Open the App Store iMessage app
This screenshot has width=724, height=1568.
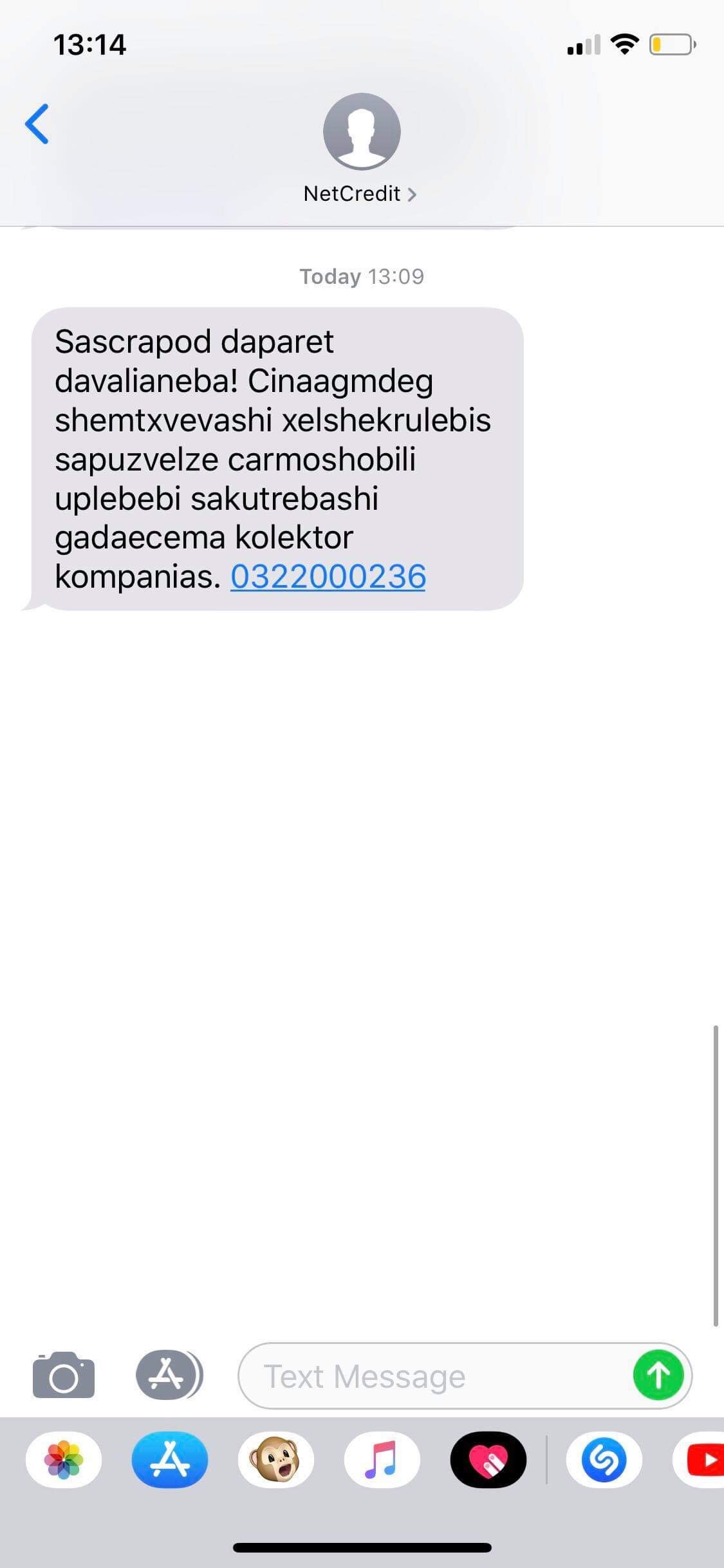click(170, 1460)
